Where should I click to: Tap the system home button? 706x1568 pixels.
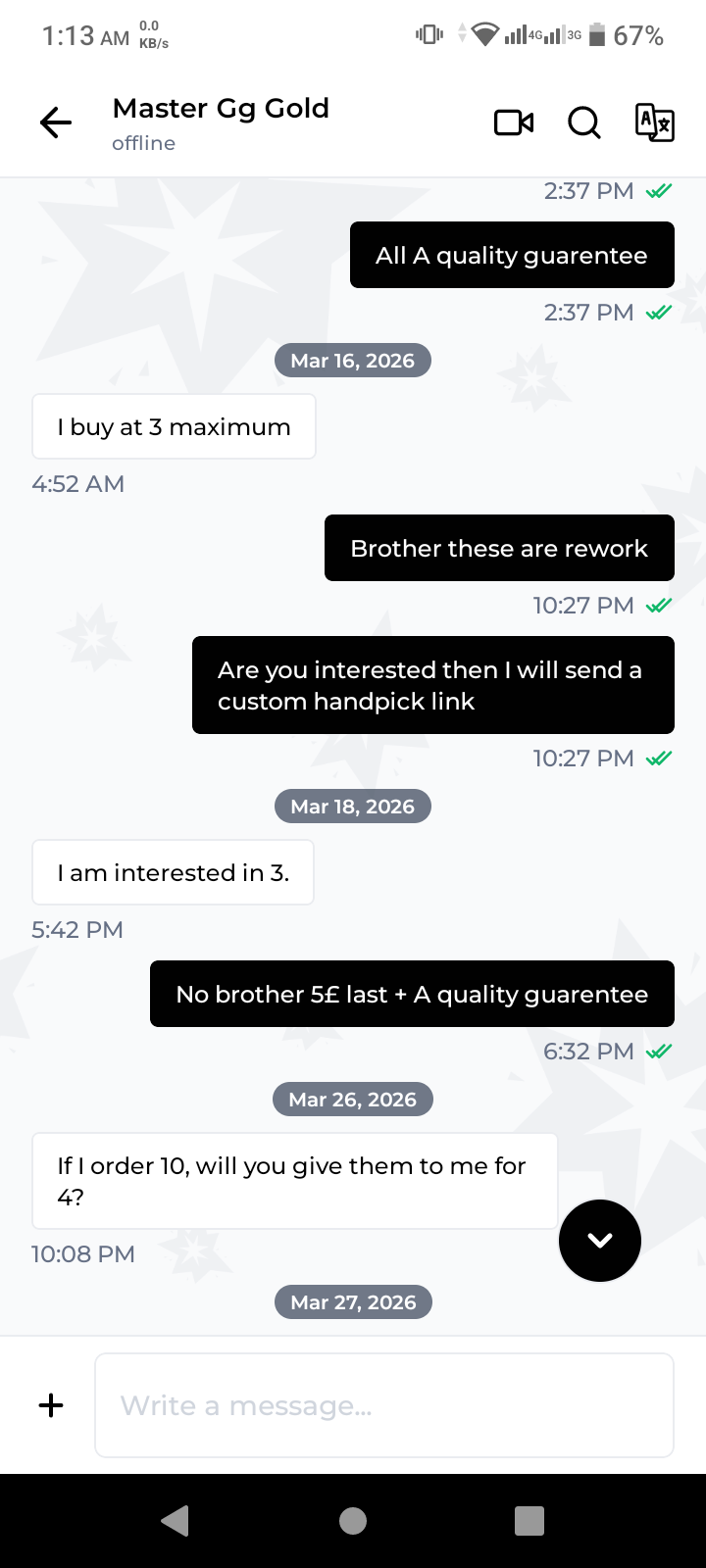353,1520
